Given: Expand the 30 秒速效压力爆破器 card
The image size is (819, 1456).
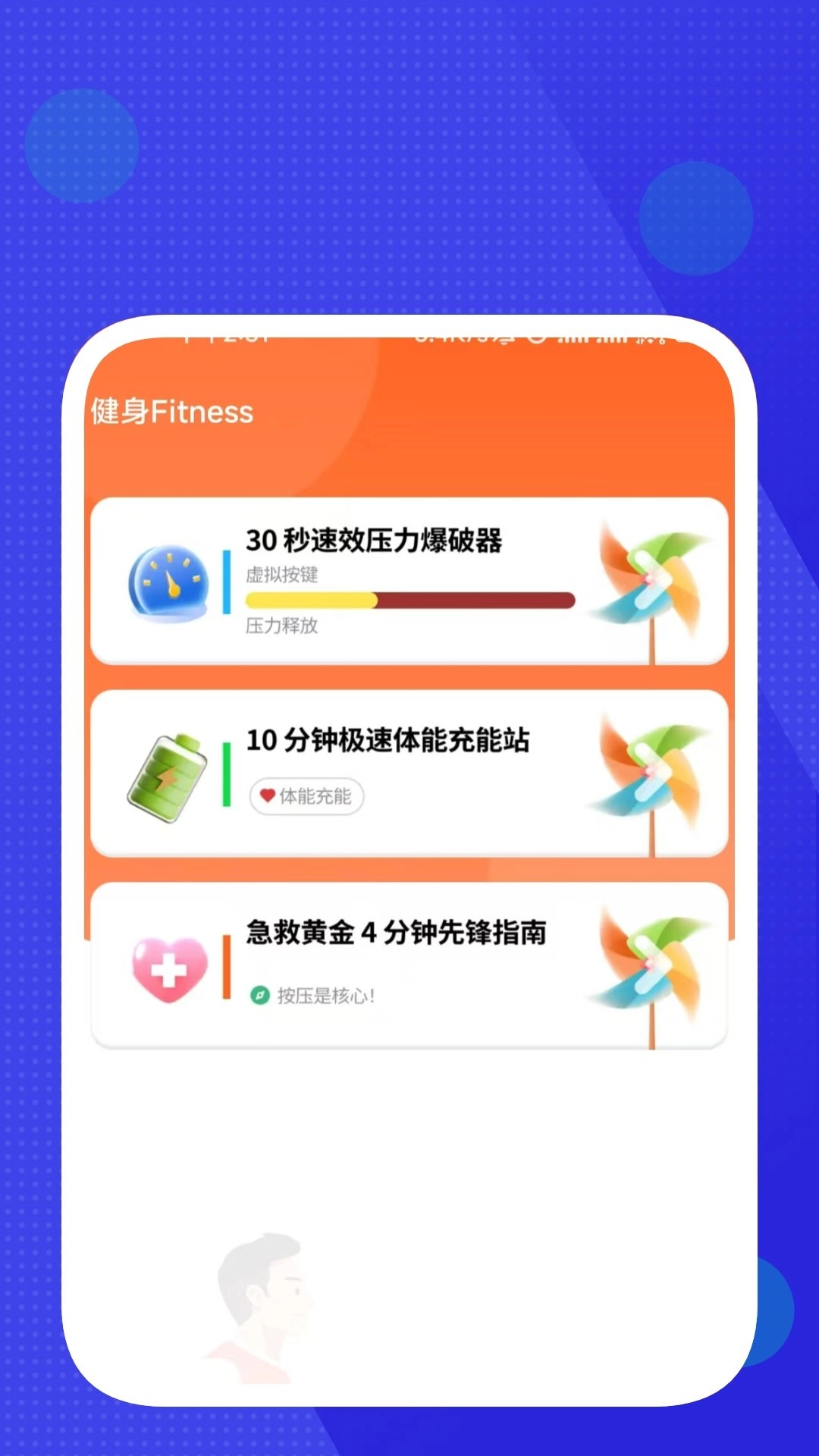Looking at the screenshot, I should pyautogui.click(x=409, y=582).
